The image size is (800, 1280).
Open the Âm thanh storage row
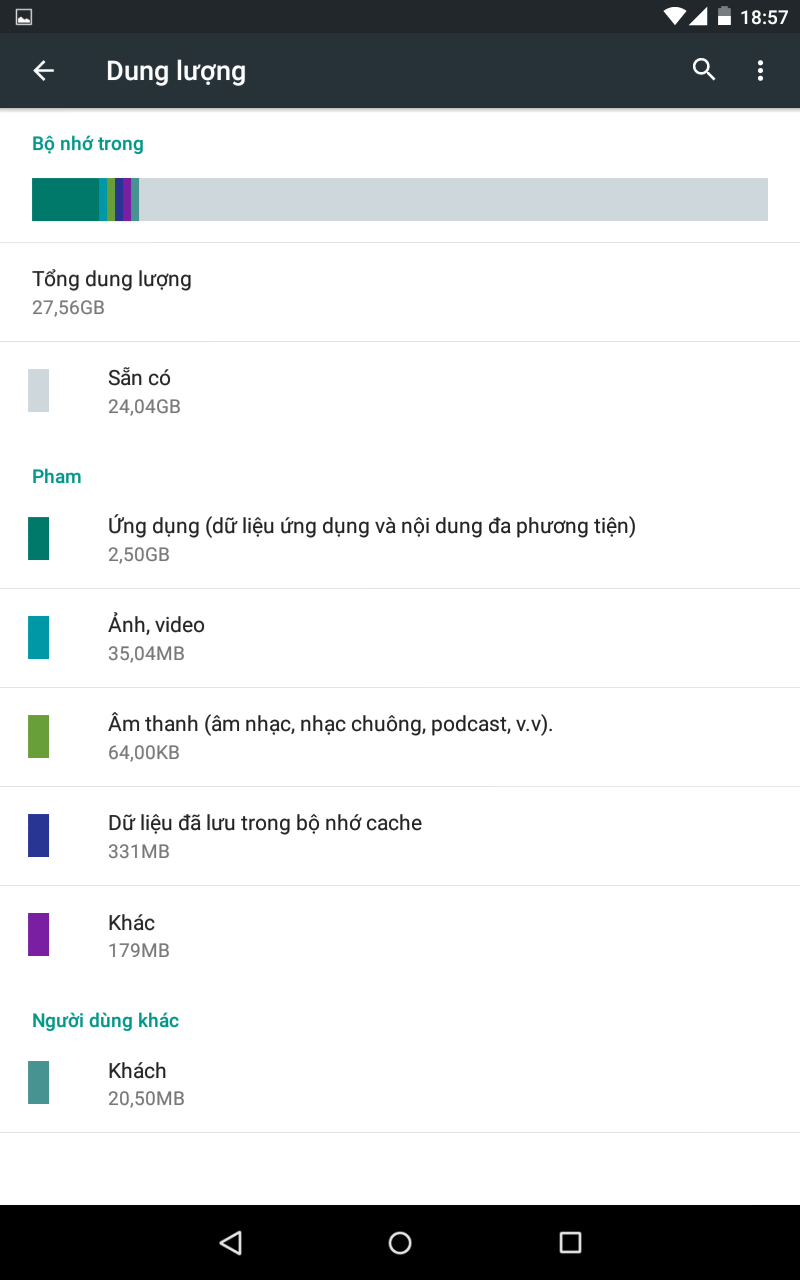coord(400,737)
